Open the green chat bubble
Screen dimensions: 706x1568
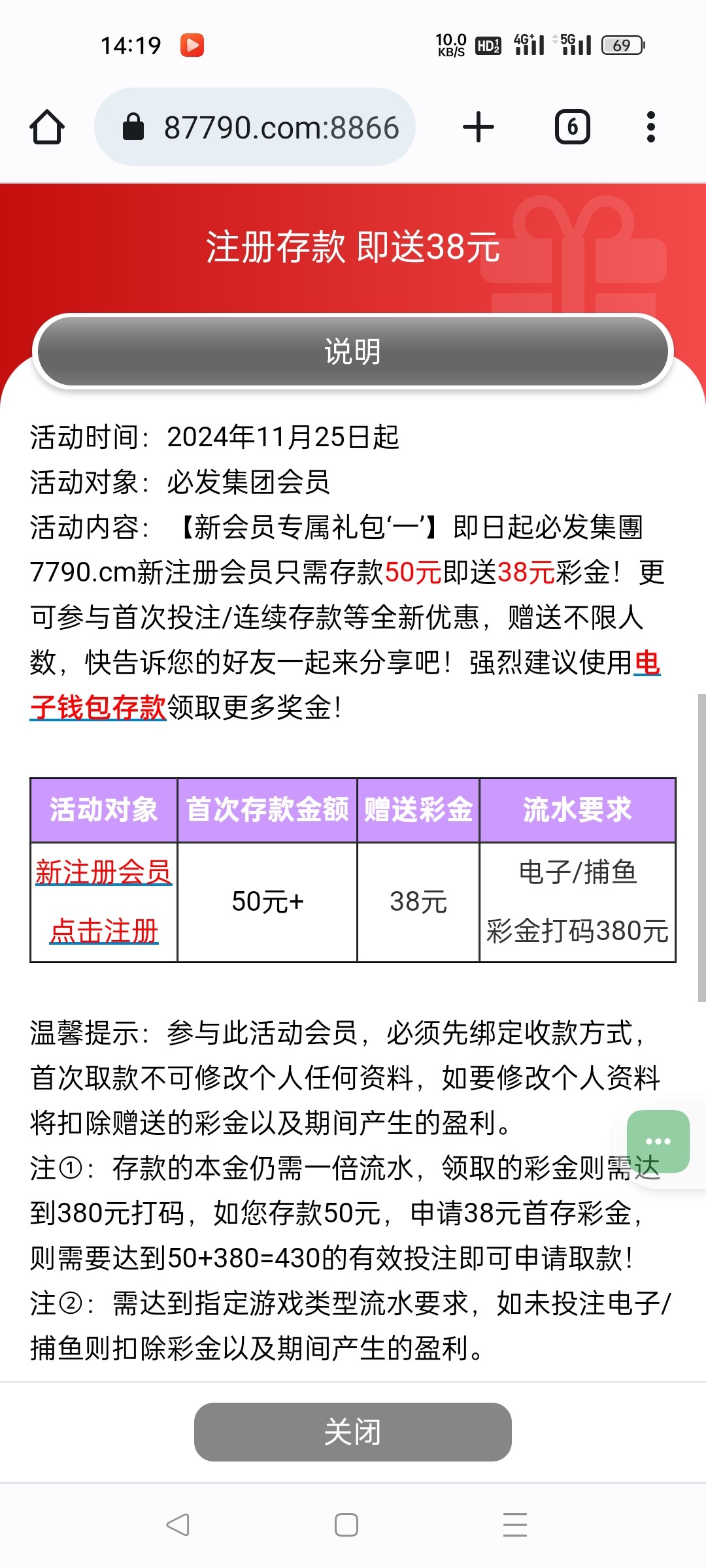(658, 1141)
